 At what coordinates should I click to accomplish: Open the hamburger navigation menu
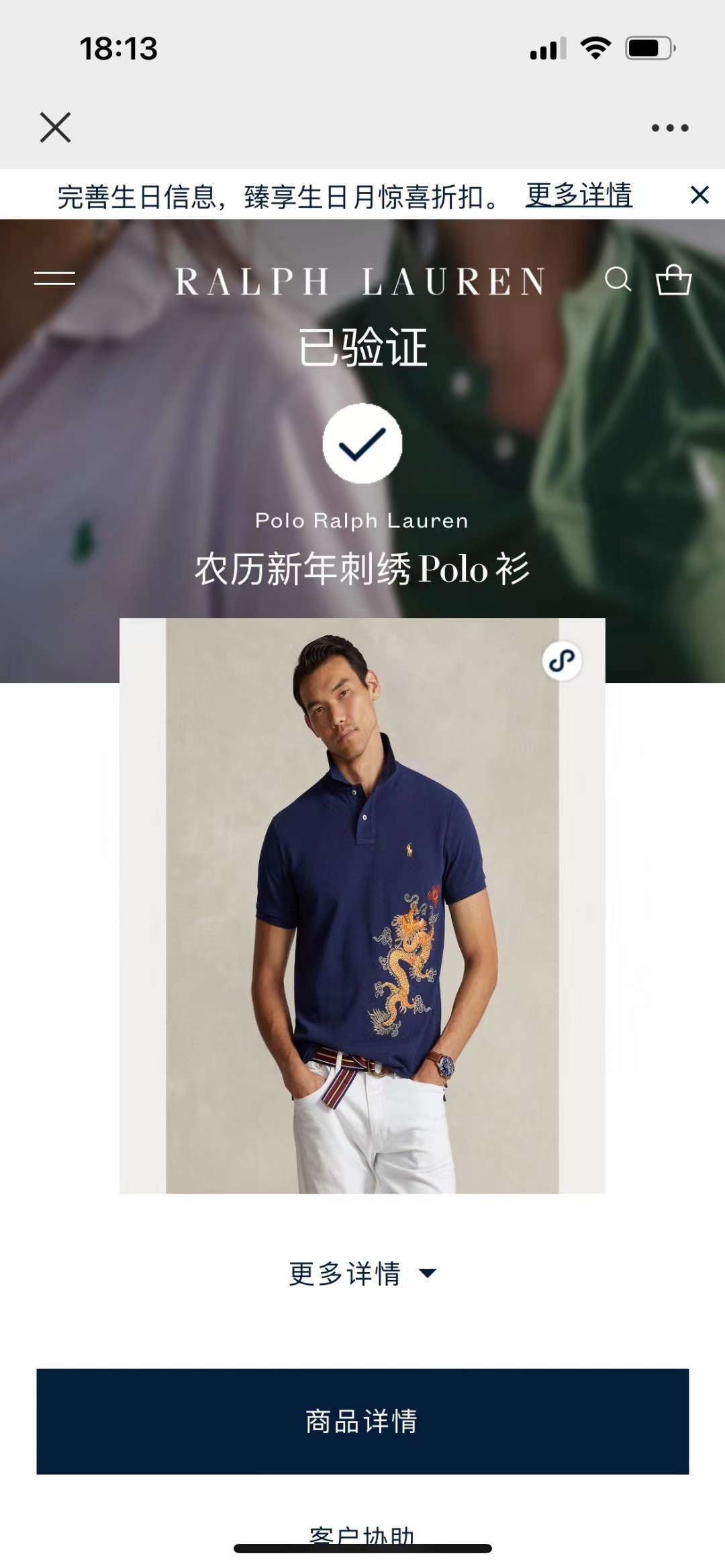point(54,278)
